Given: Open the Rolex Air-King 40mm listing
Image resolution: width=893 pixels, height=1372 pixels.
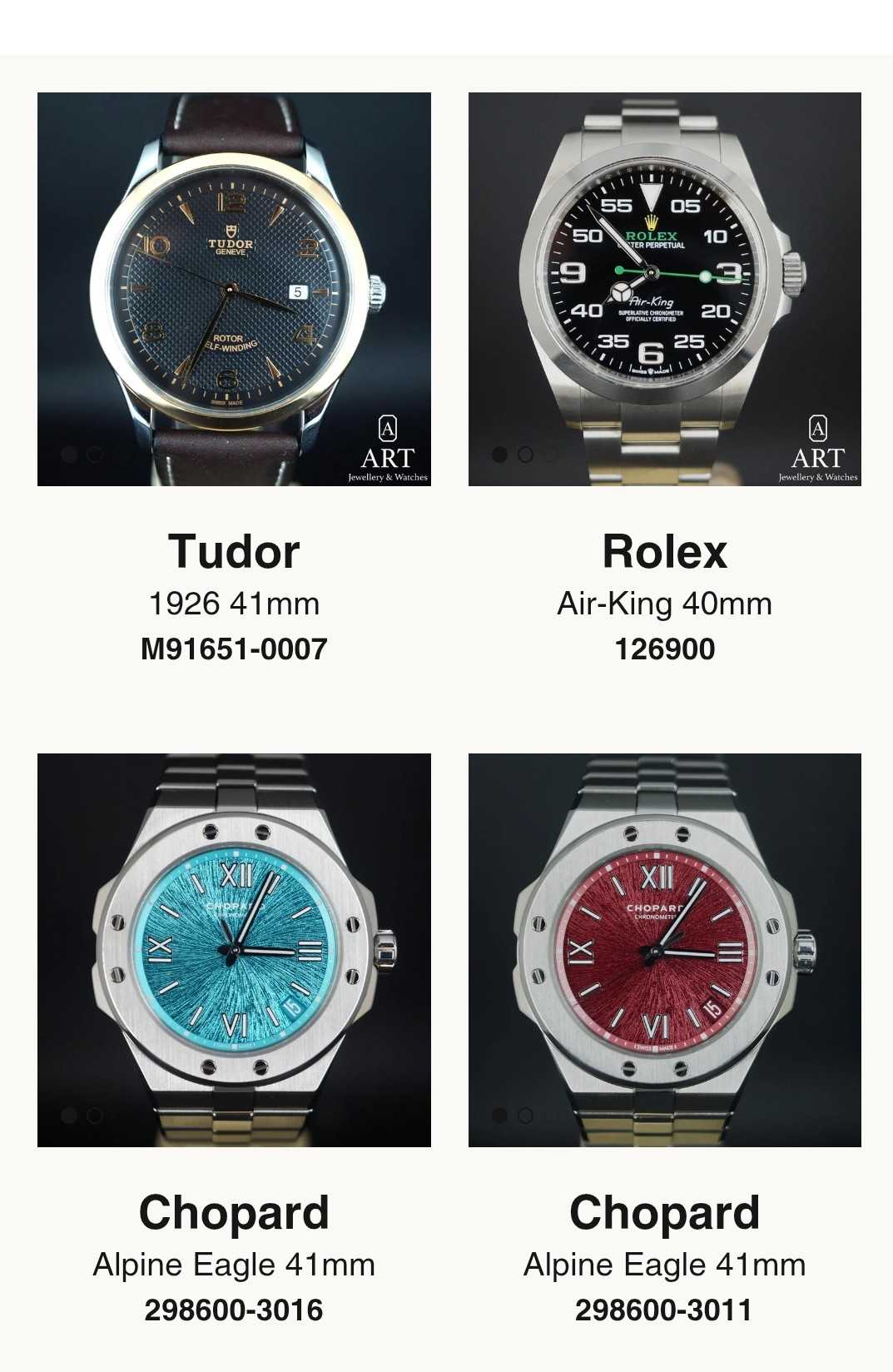Looking at the screenshot, I should (664, 289).
